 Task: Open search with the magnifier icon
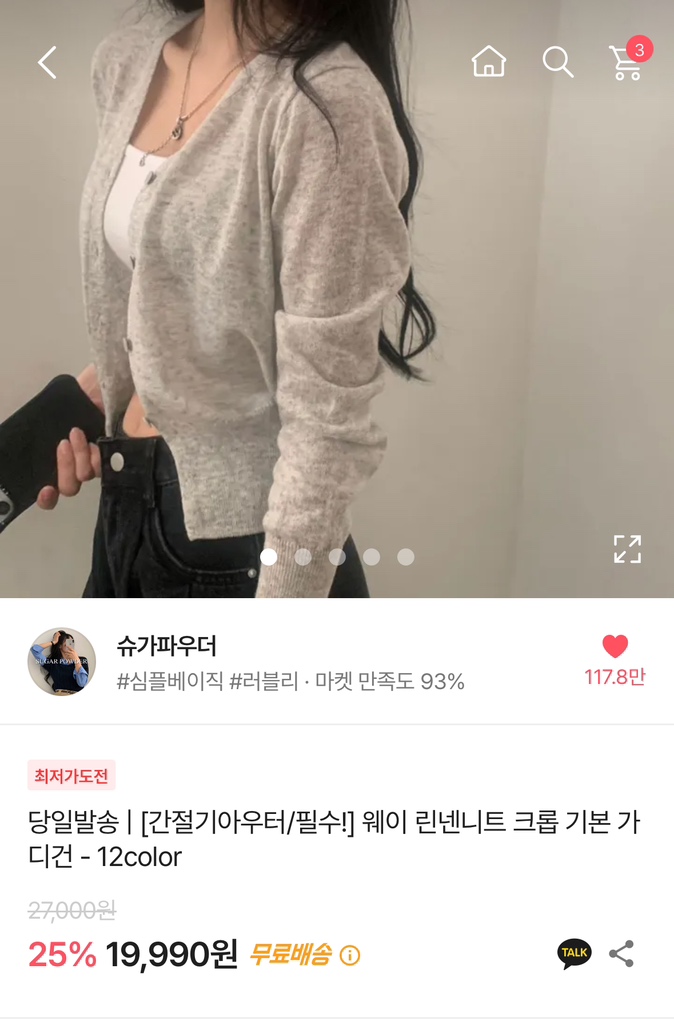558,62
